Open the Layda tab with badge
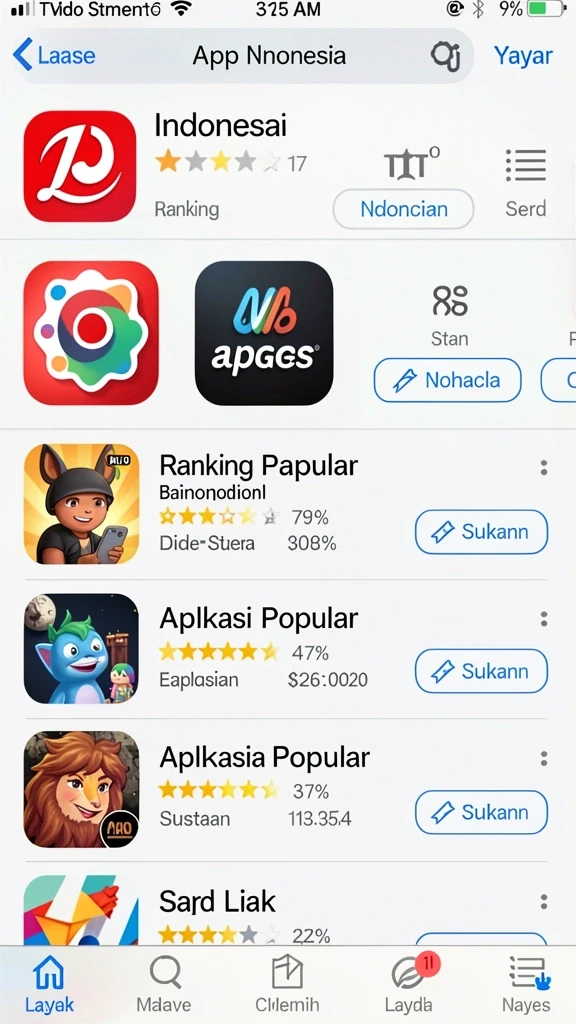The image size is (576, 1024). [409, 985]
